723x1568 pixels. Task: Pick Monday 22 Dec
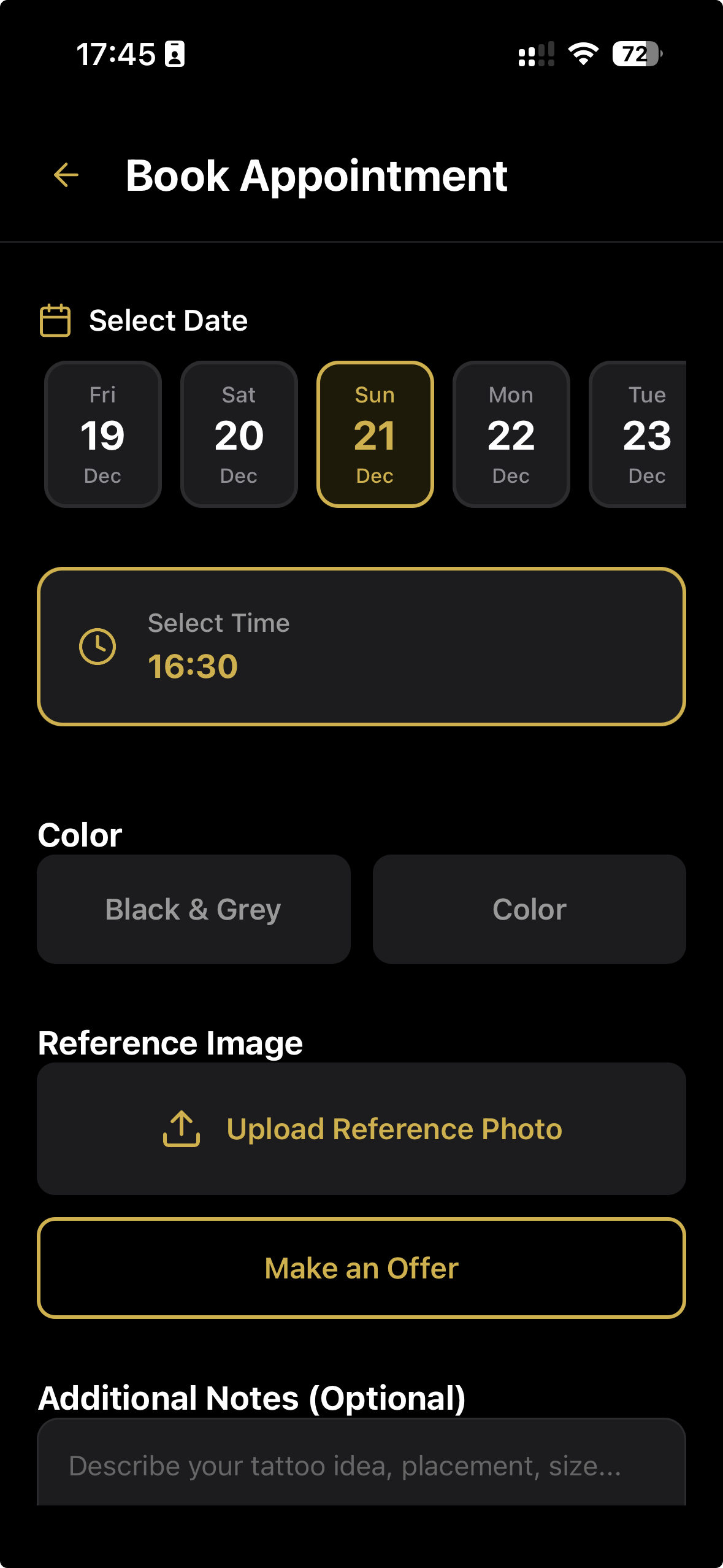(x=511, y=434)
